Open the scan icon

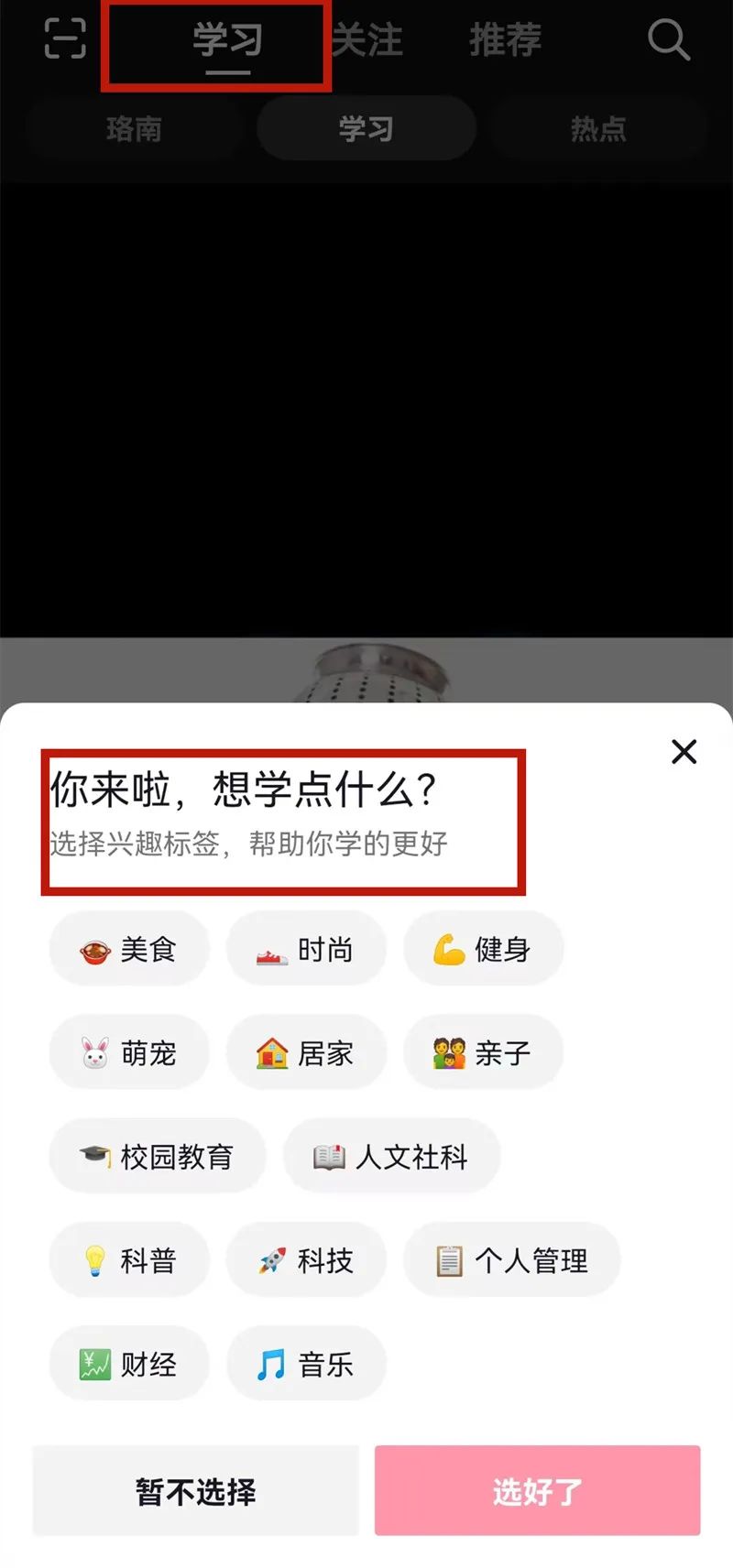coord(65,39)
